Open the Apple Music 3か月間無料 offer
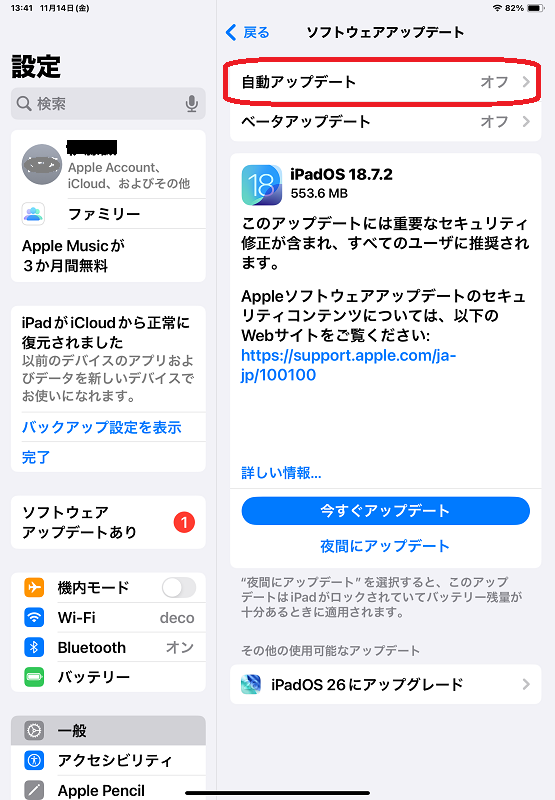This screenshot has height=800, width=555. point(108,256)
